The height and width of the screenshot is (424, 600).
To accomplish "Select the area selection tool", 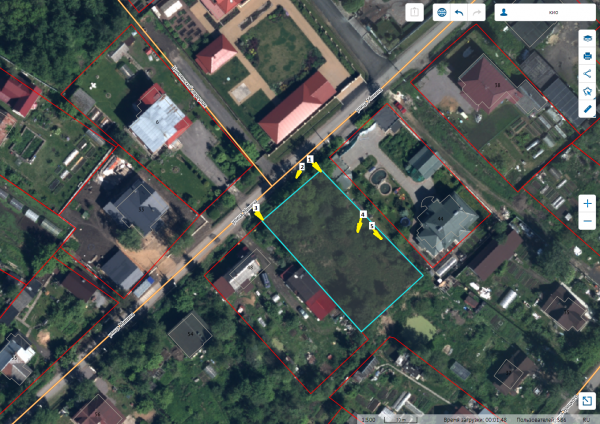I will coord(588,90).
